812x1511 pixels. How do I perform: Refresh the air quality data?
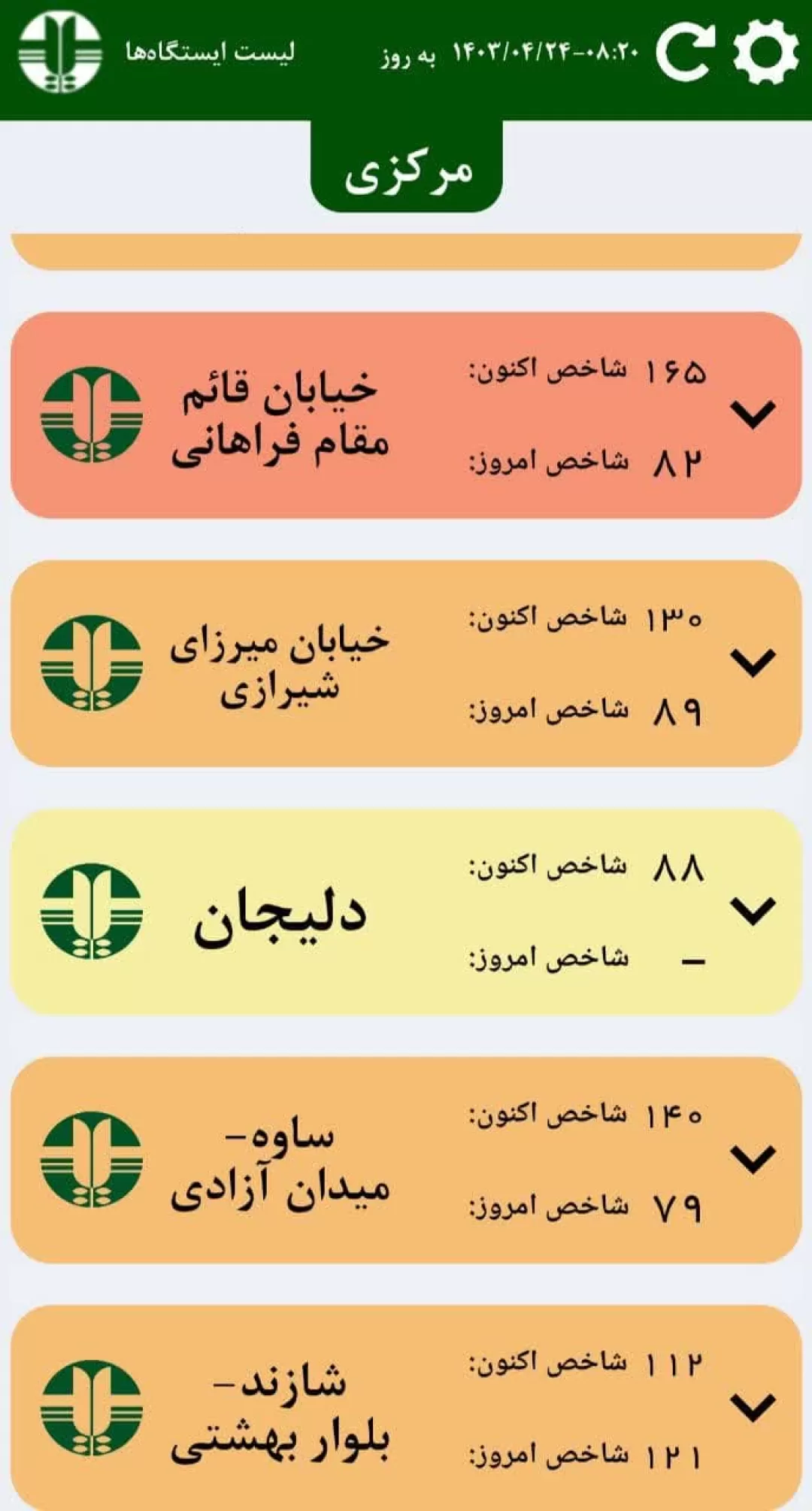click(685, 52)
